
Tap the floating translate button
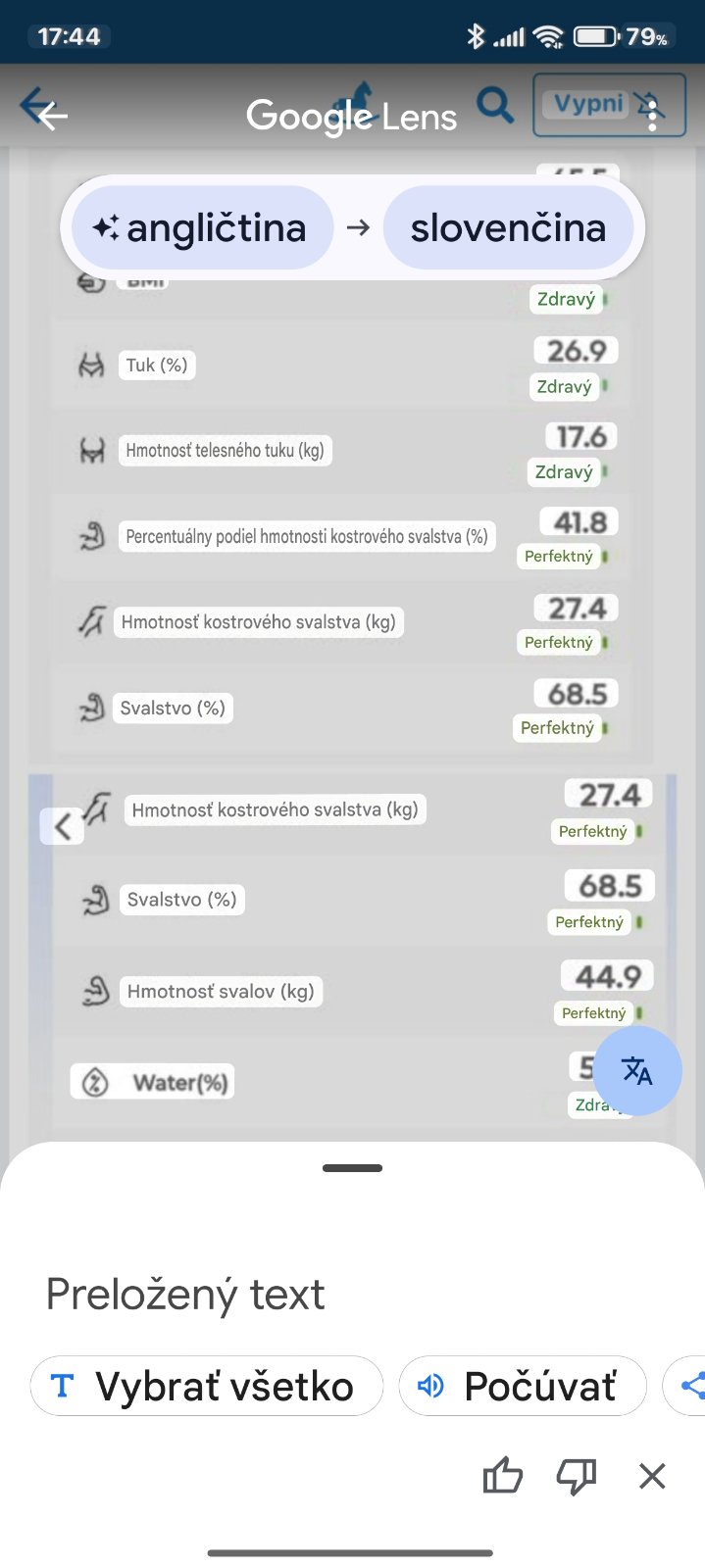point(637,1071)
